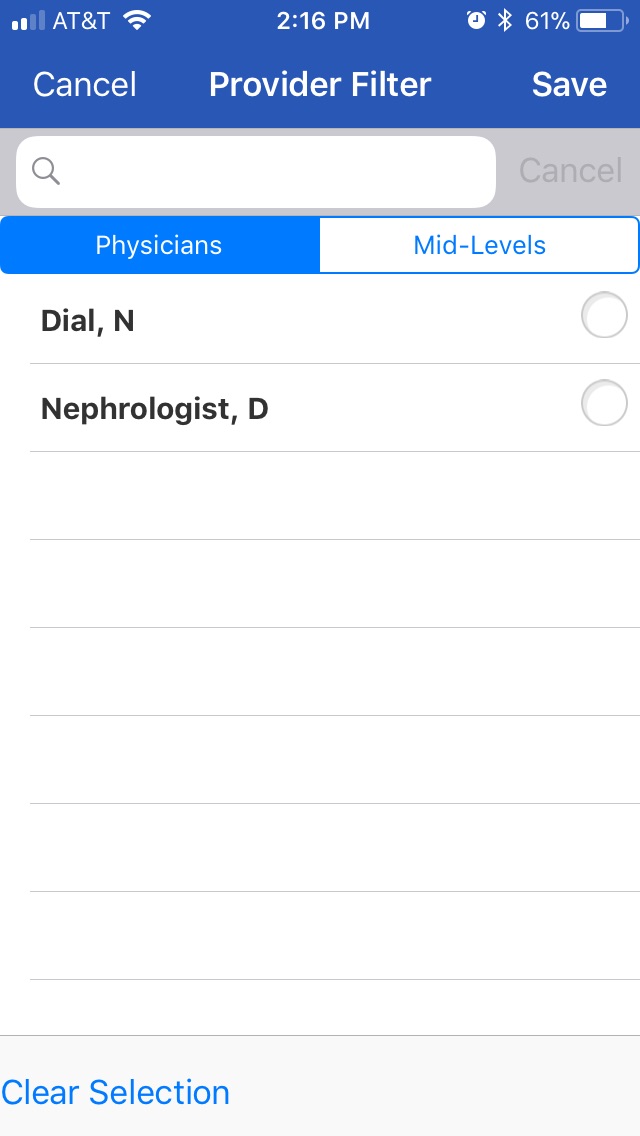Cancel the Provider Filter screen
The height and width of the screenshot is (1136, 640).
click(85, 85)
